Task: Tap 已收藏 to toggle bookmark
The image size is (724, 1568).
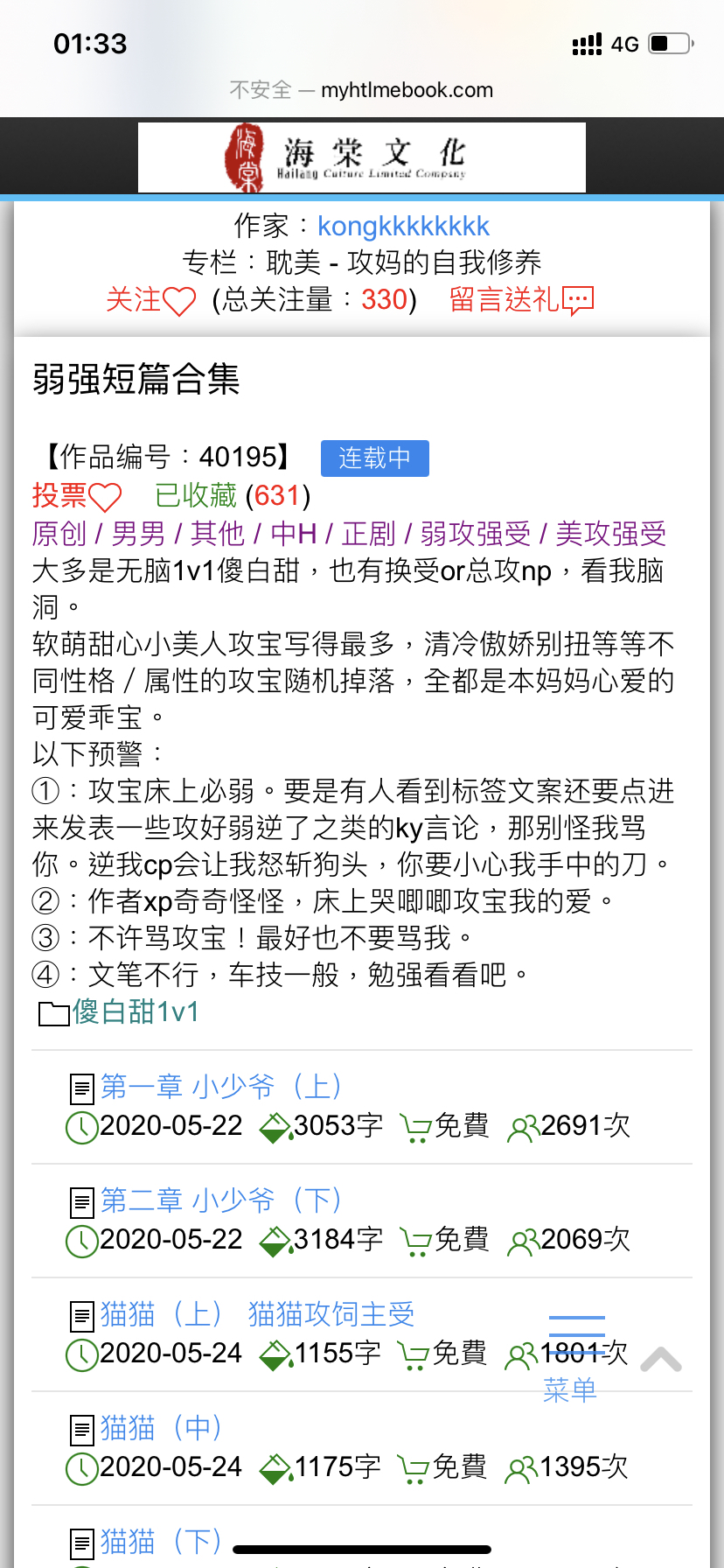Action: (196, 496)
